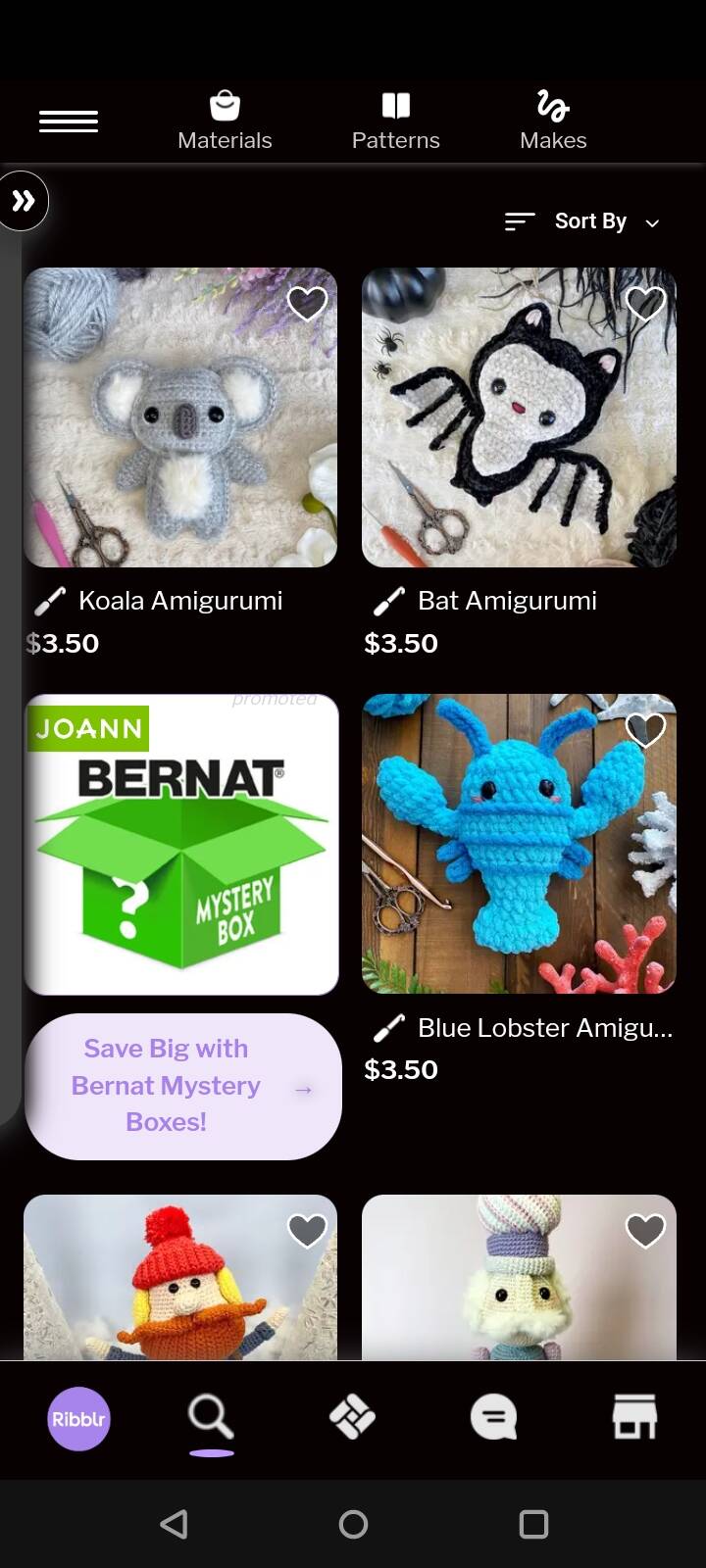Expand the side panel with double arrows
The image size is (706, 1568).
point(23,201)
